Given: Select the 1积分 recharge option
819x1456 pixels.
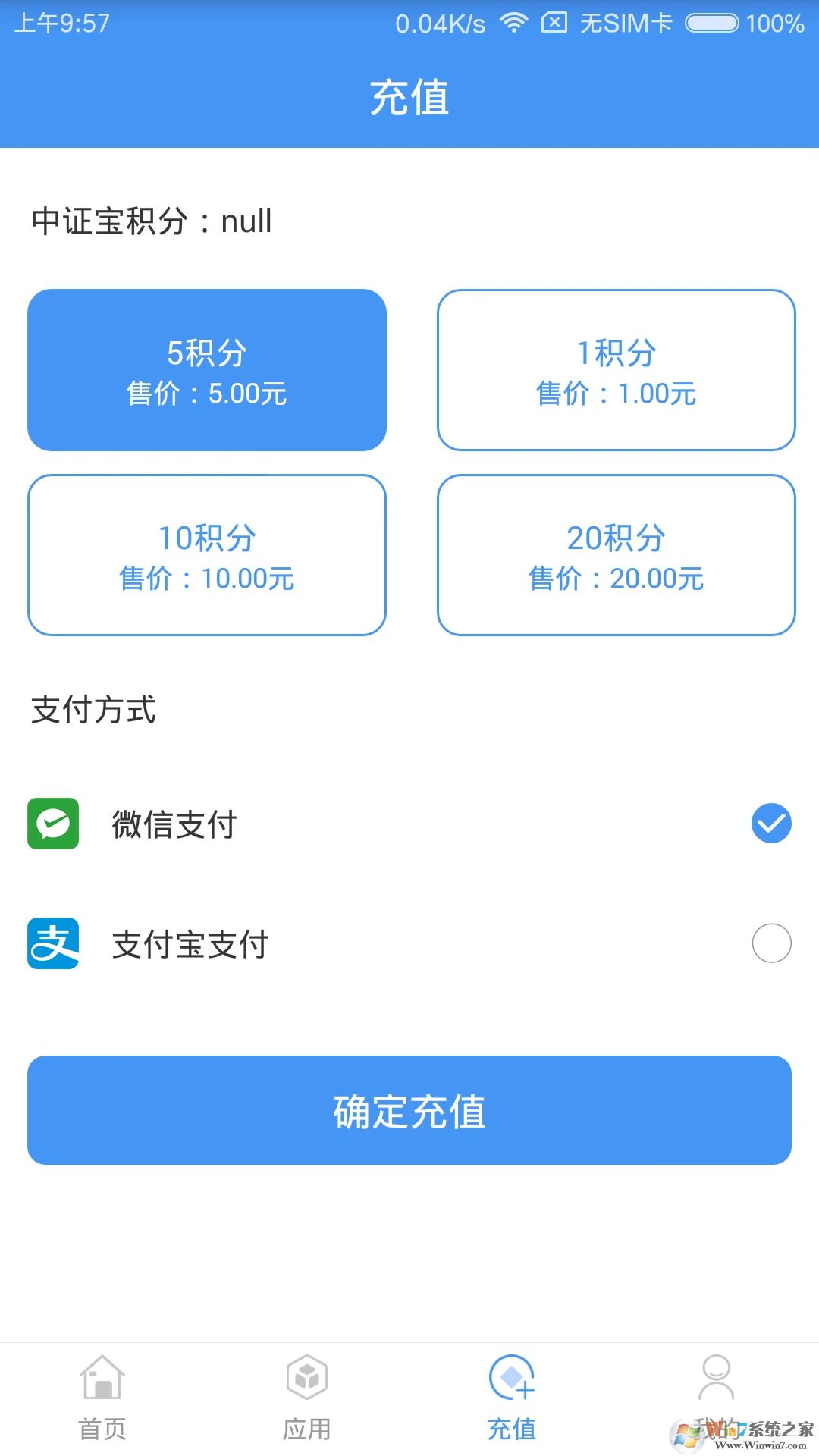Looking at the screenshot, I should pos(616,369).
